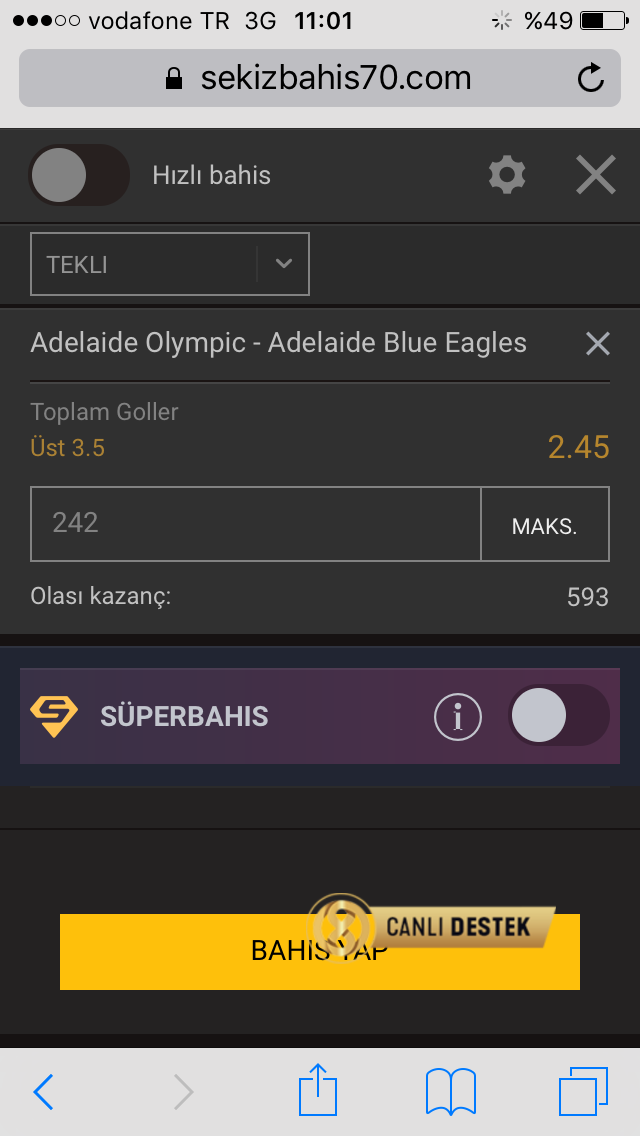Enable the SÜPERBAHIS switch
Image resolution: width=640 pixels, height=1136 pixels.
coord(558,715)
